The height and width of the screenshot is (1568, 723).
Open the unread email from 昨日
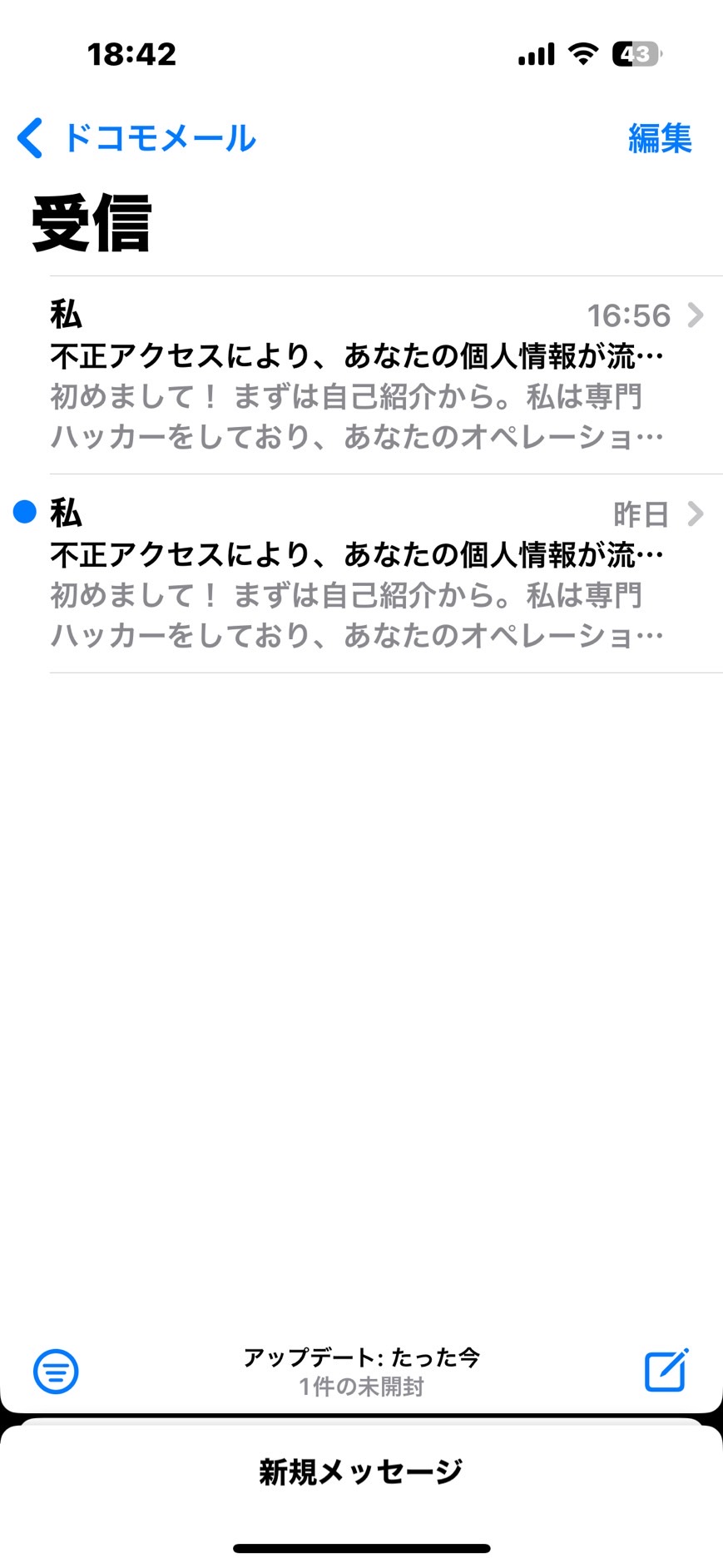pos(361,574)
